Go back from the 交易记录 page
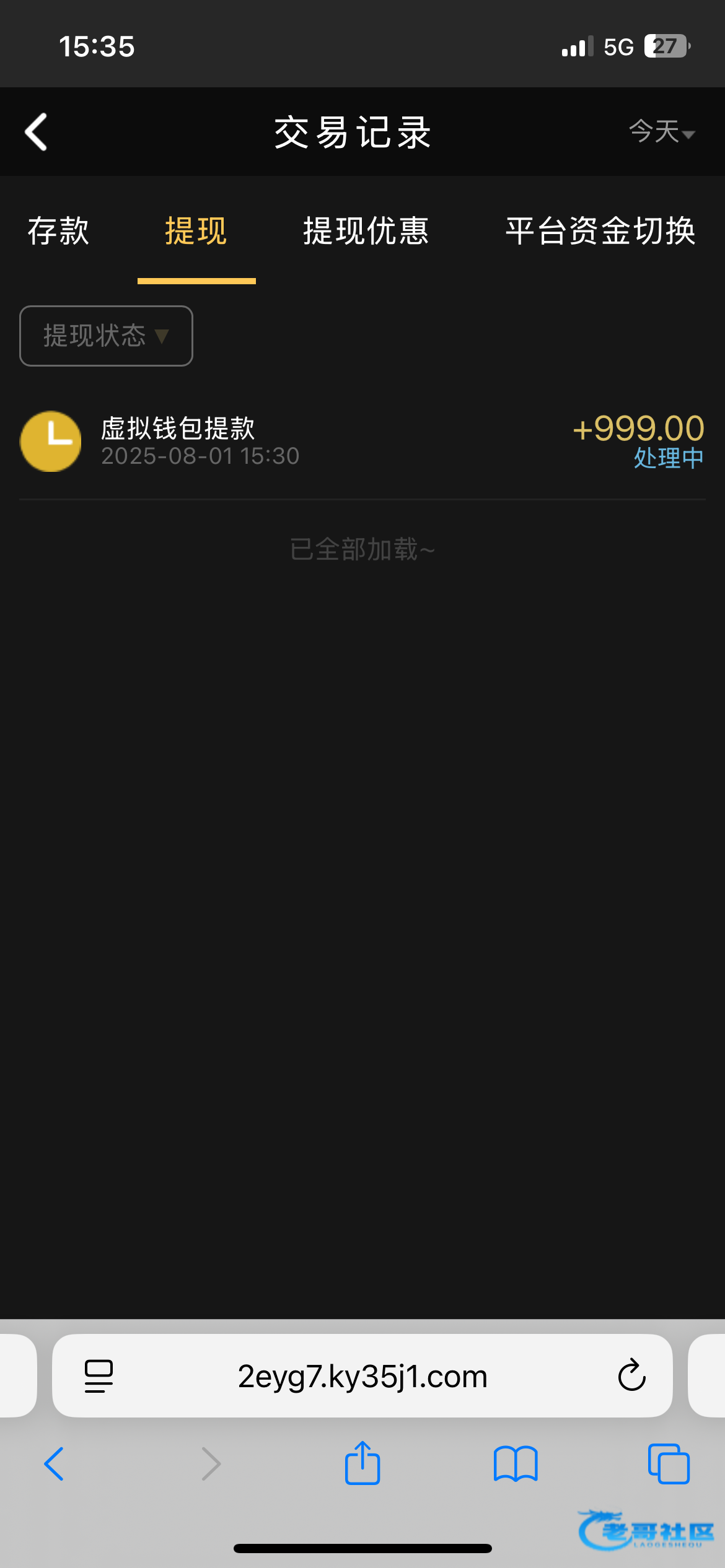 (x=36, y=132)
